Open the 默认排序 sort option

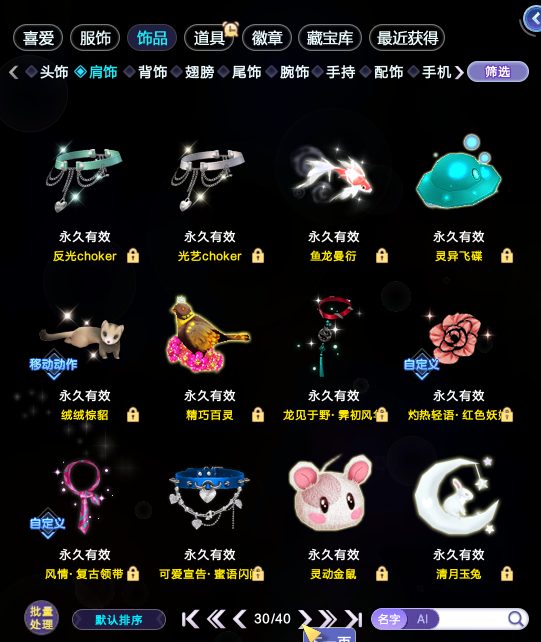[119, 619]
